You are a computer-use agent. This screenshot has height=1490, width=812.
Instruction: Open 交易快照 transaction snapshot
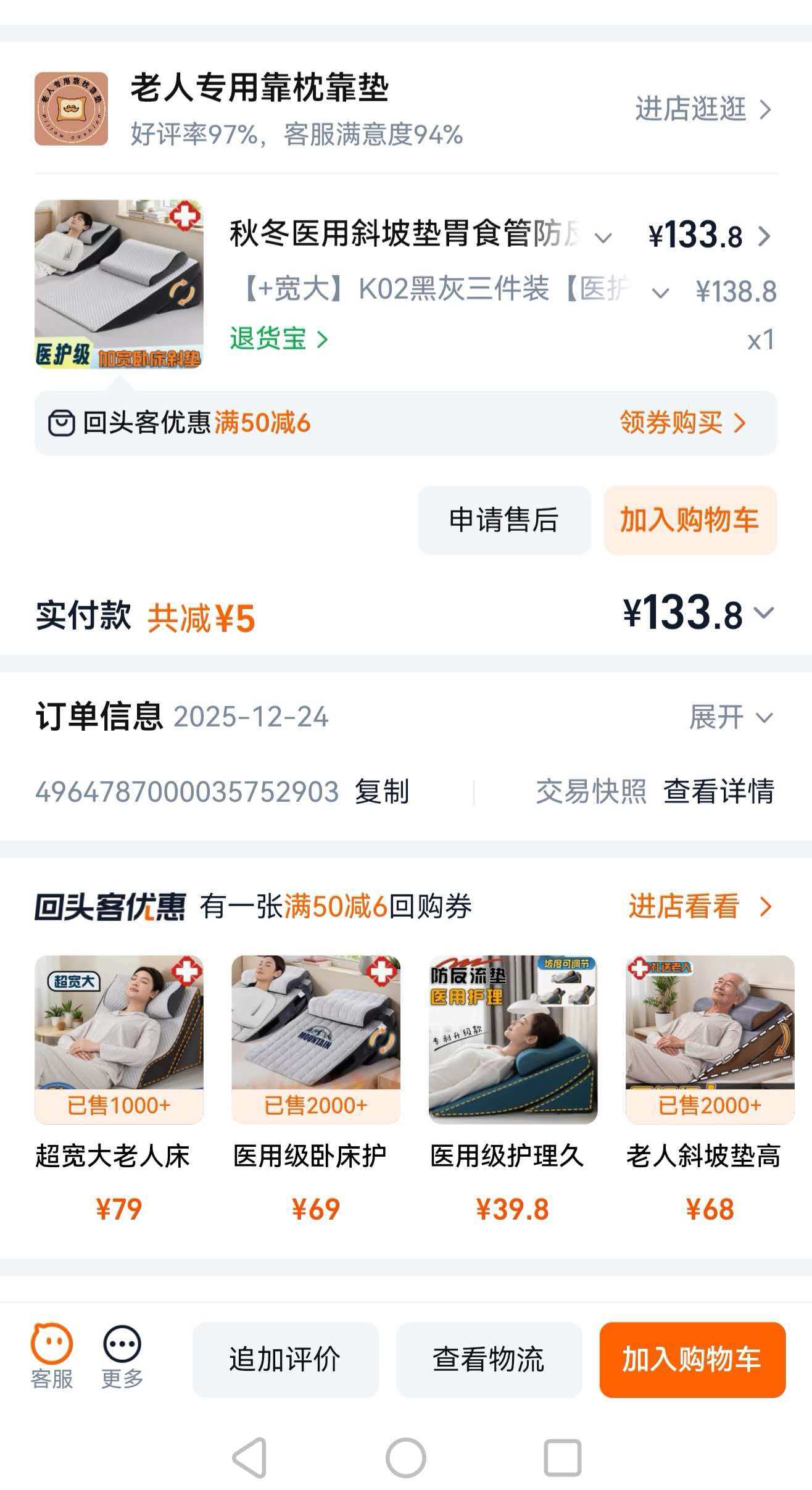[590, 791]
